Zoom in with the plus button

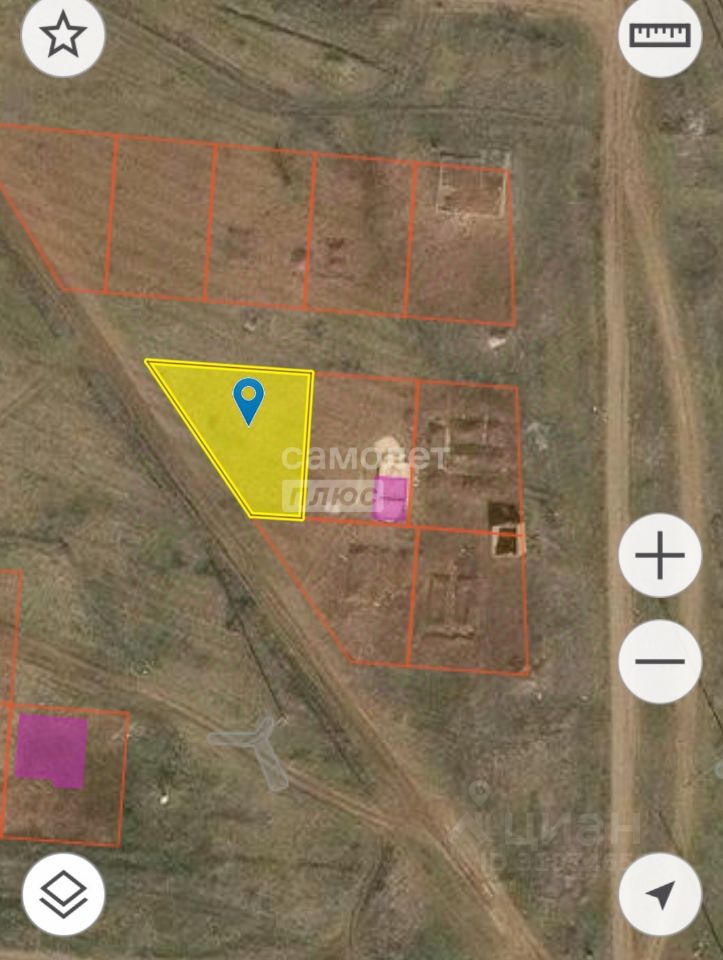pyautogui.click(x=660, y=556)
